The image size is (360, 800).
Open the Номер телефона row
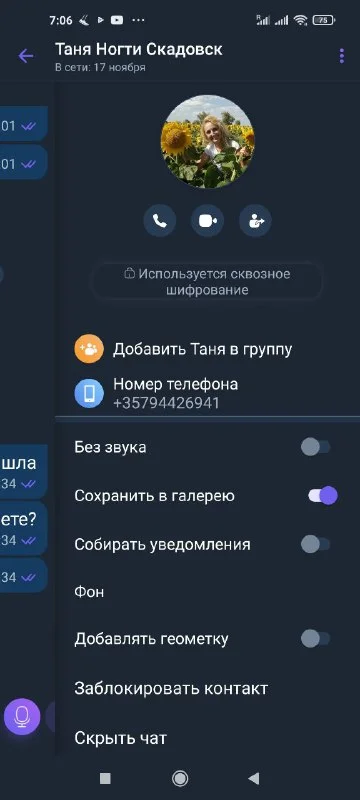point(207,393)
